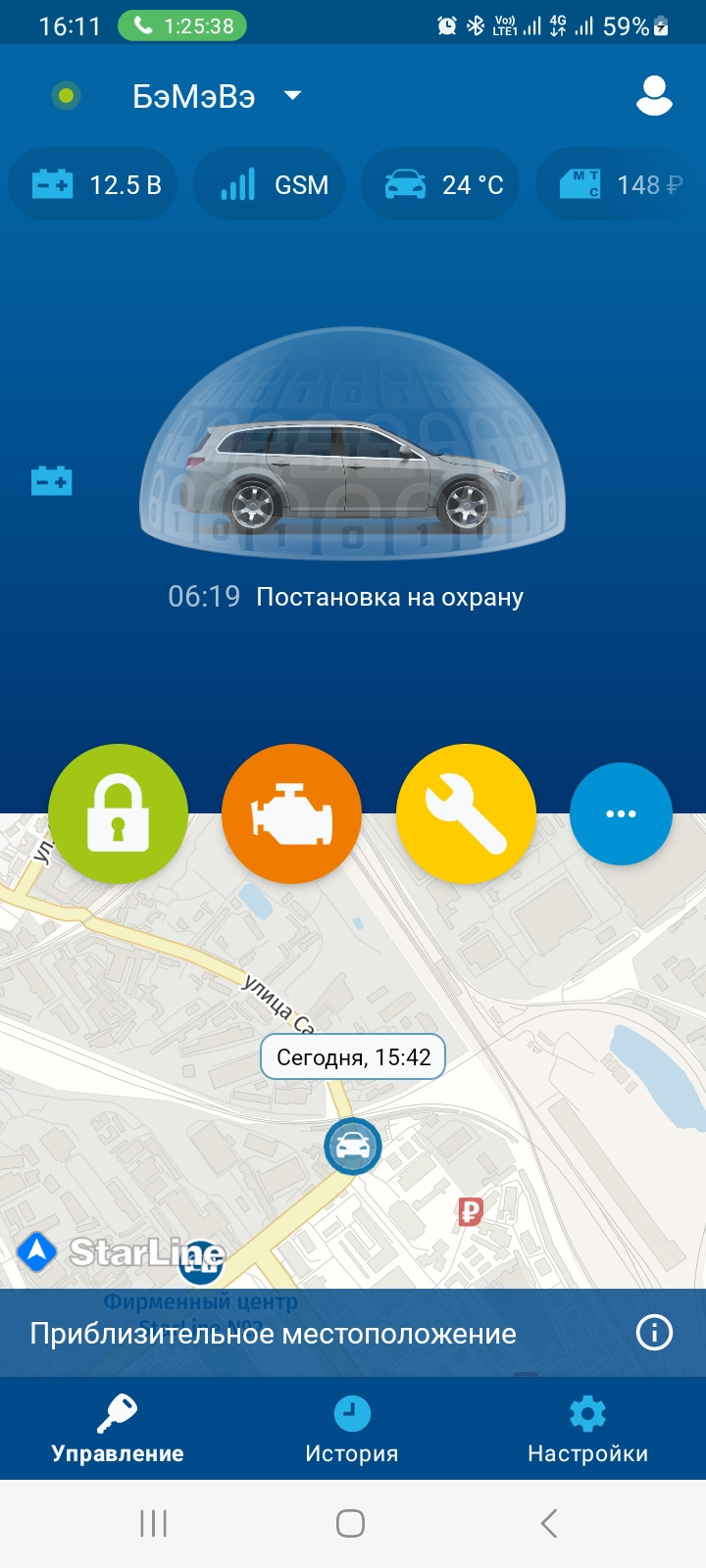Select the Управление tab
The height and width of the screenshot is (1568, 706).
pyautogui.click(x=118, y=1430)
